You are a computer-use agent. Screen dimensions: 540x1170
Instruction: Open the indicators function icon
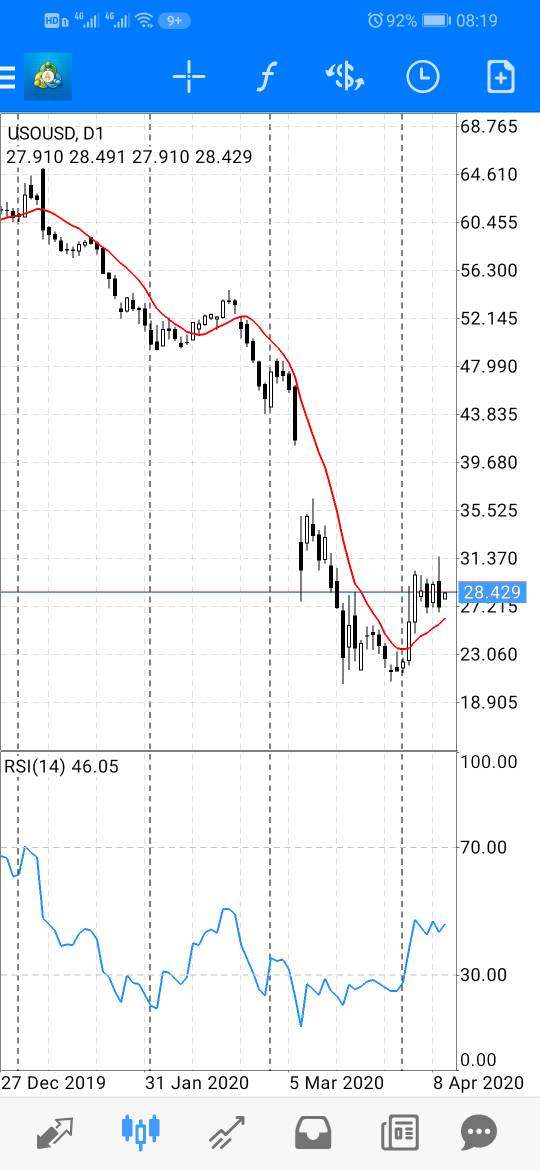[x=266, y=77]
